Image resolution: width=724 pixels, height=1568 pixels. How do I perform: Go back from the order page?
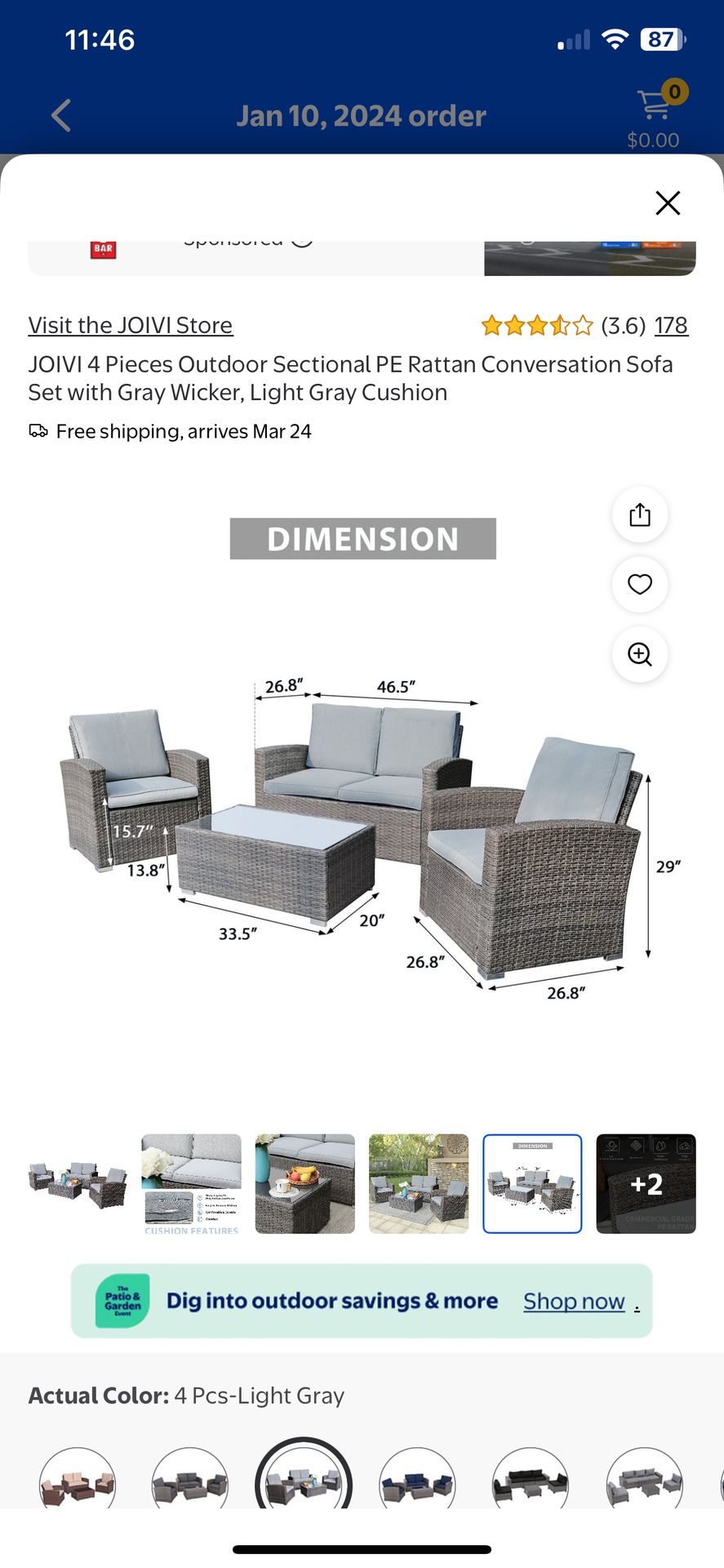(x=61, y=115)
